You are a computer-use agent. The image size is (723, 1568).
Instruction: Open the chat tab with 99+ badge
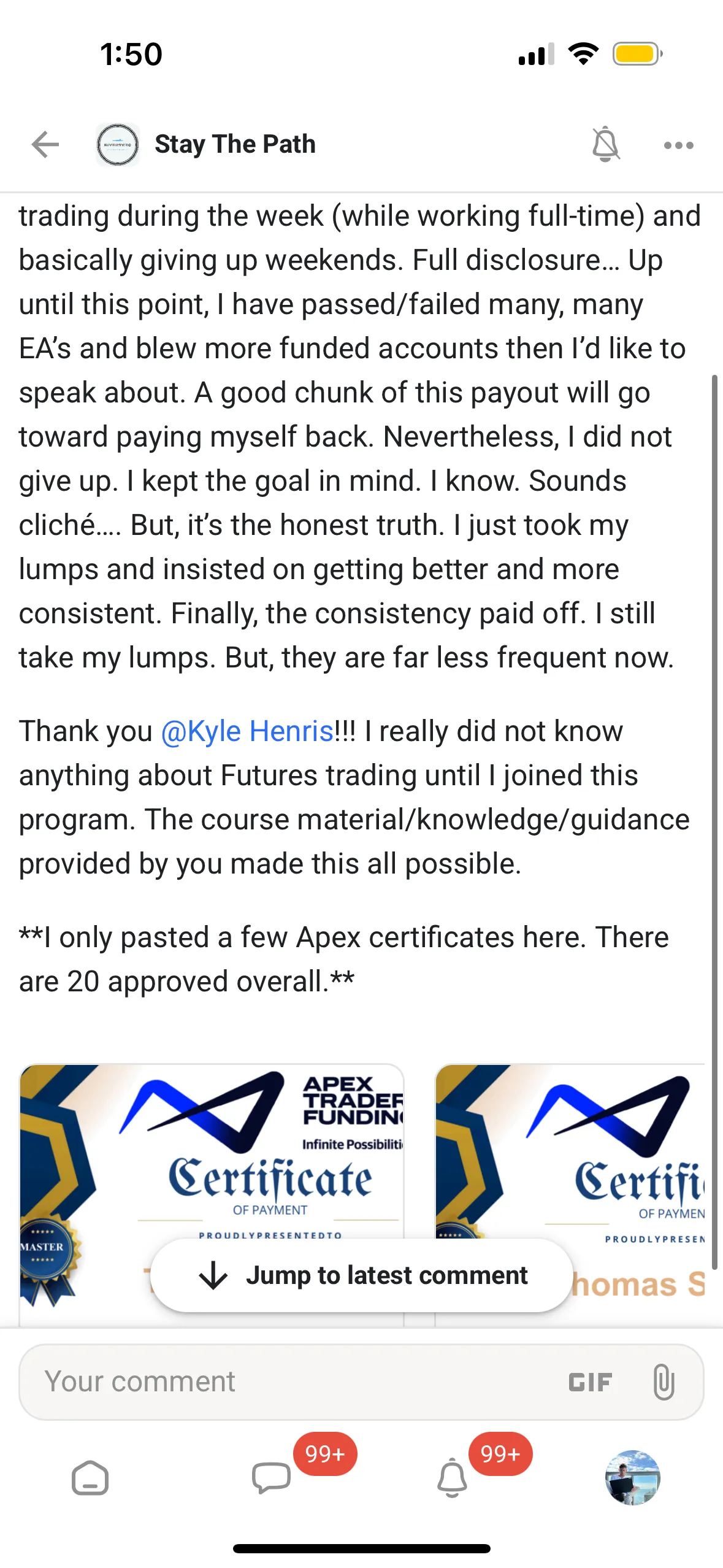pos(271,1478)
